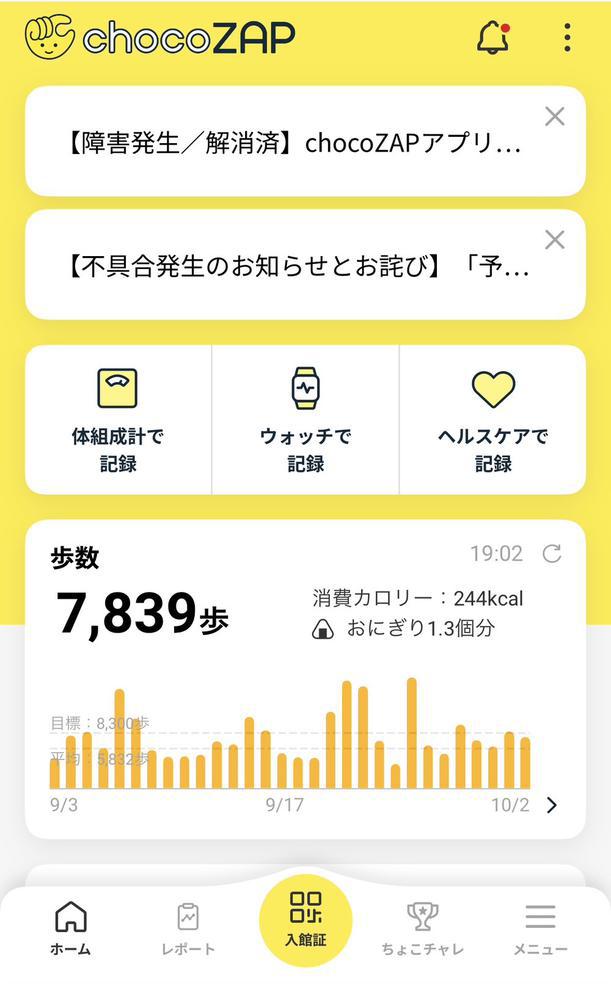611x1000 pixels.
Task: Open the 障害発生／解消済 announcement
Action: [290, 144]
